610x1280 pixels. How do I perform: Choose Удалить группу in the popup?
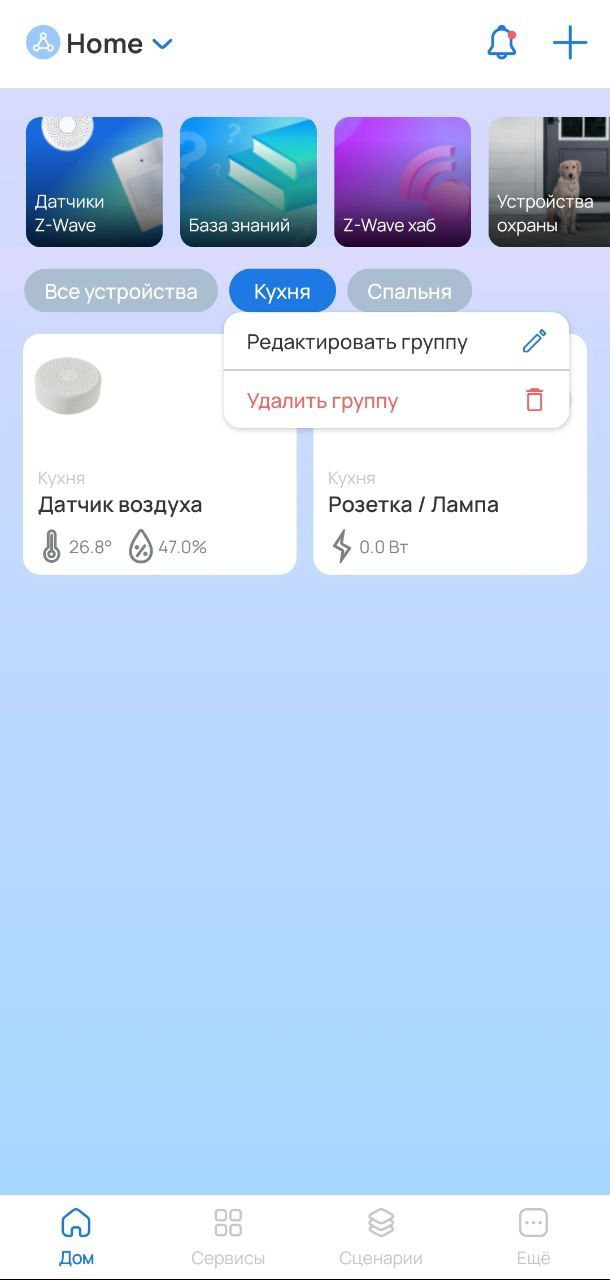click(396, 401)
